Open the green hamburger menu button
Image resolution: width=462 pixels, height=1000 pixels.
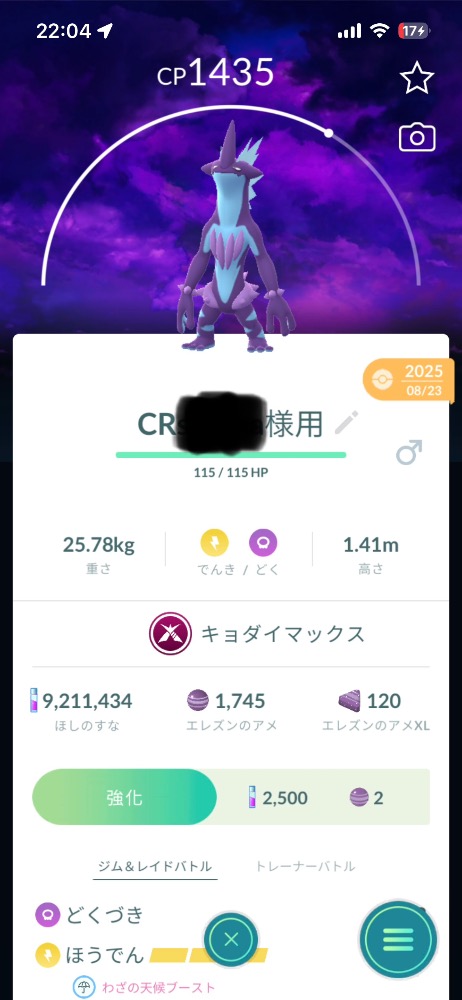tap(398, 938)
